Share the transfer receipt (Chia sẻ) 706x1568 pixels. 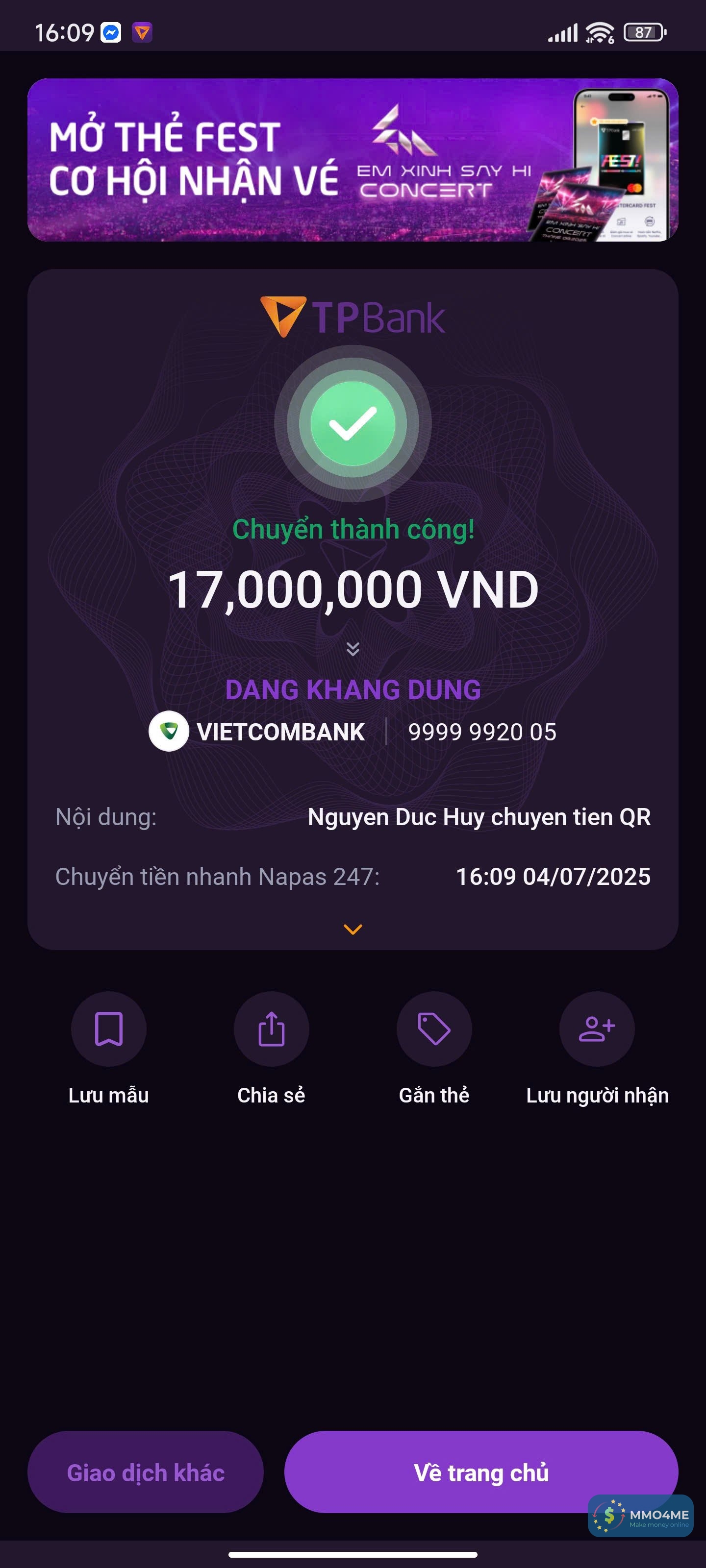tap(271, 1029)
